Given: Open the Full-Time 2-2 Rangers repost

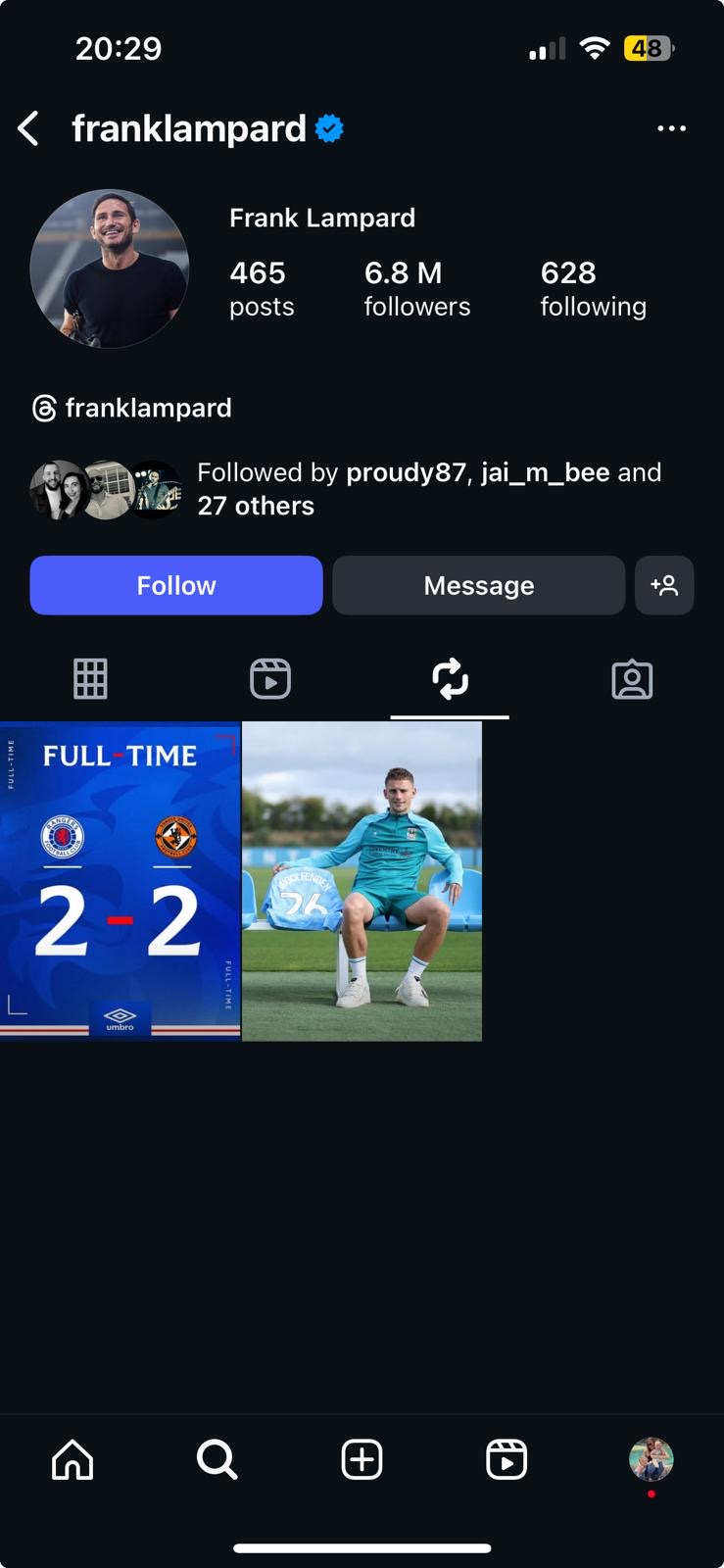Looking at the screenshot, I should (x=120, y=881).
